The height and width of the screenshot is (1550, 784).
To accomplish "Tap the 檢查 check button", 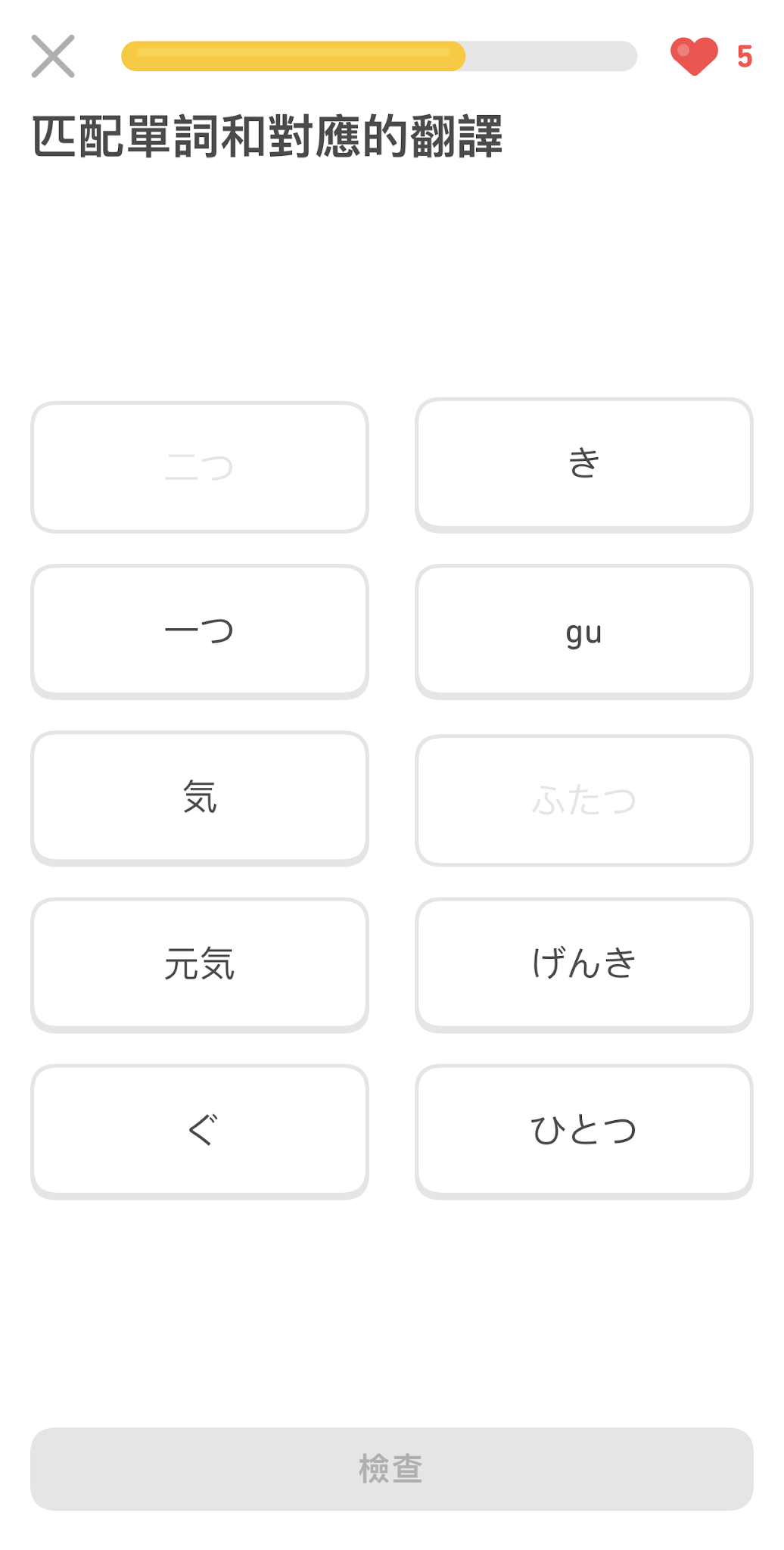I will (392, 1469).
